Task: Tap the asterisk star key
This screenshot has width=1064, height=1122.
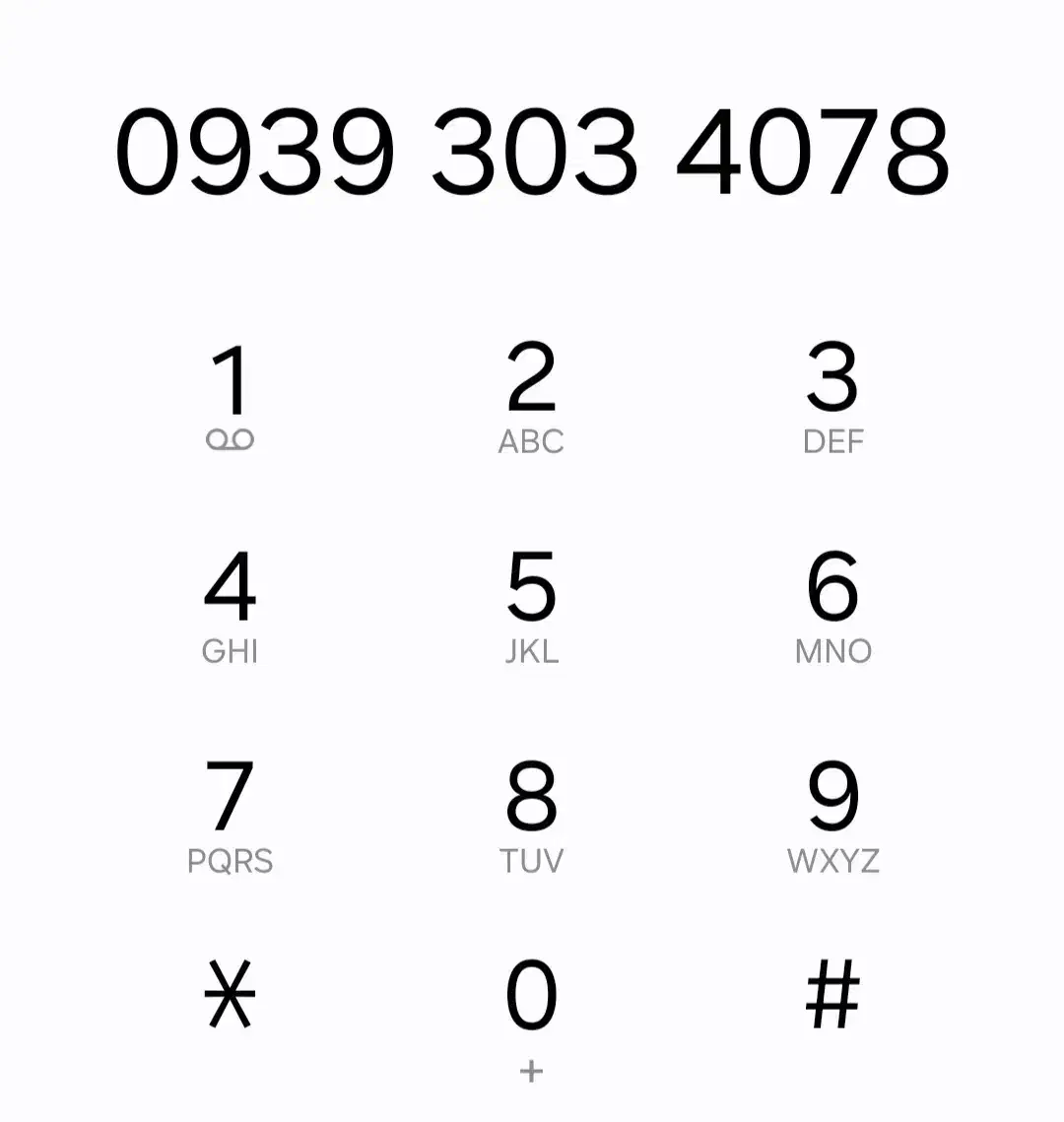Action: click(x=230, y=995)
